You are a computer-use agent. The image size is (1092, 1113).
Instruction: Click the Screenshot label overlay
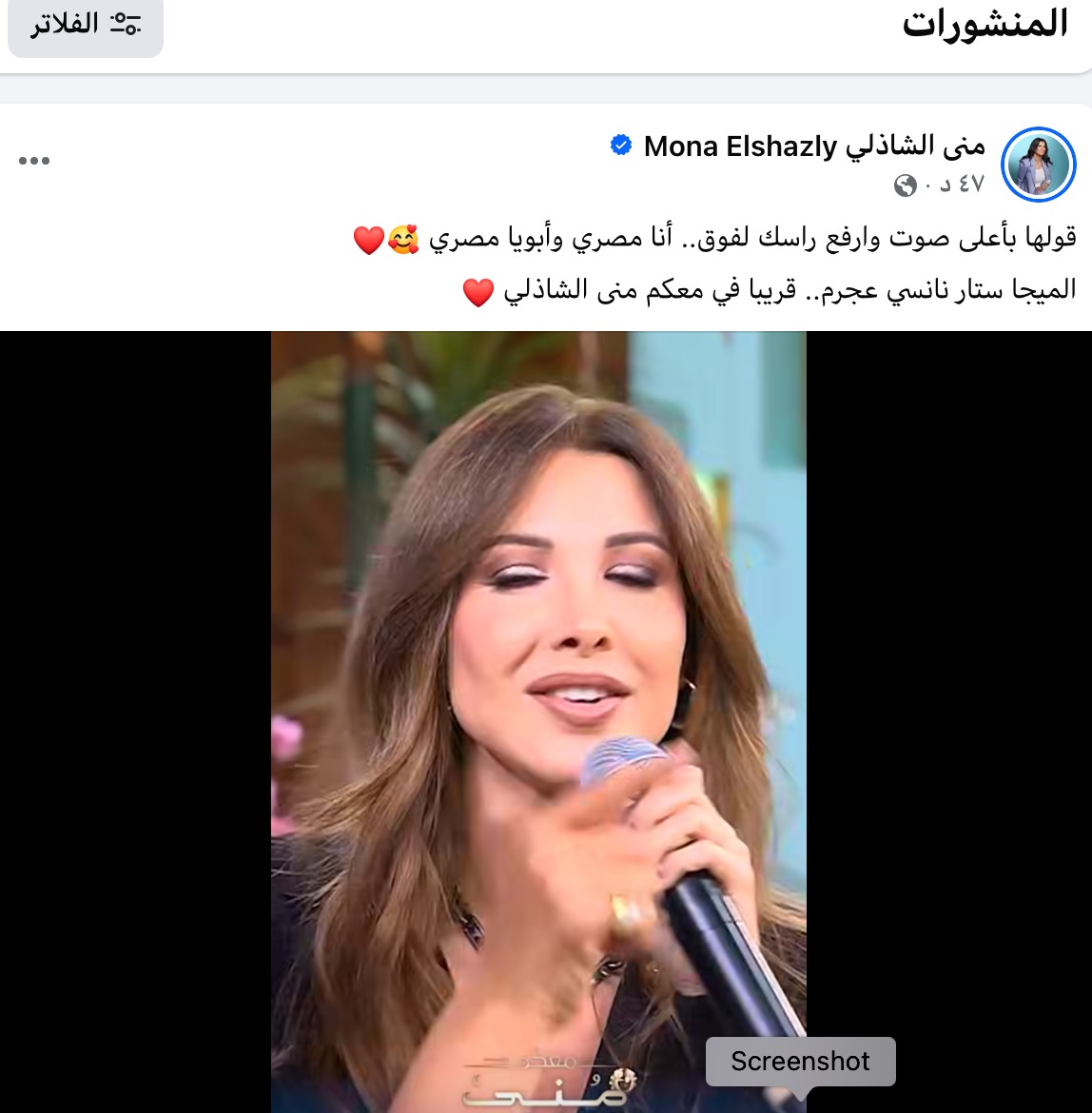click(800, 1061)
